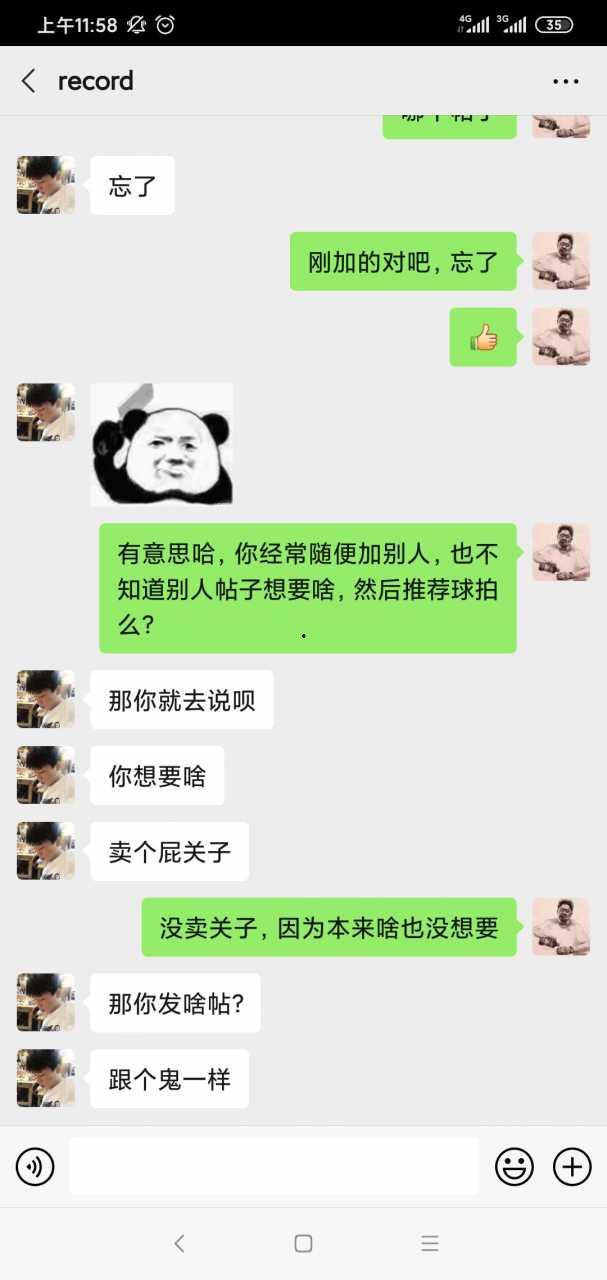The width and height of the screenshot is (607, 1280).
Task: Go back from the record chat
Action: 29,81
